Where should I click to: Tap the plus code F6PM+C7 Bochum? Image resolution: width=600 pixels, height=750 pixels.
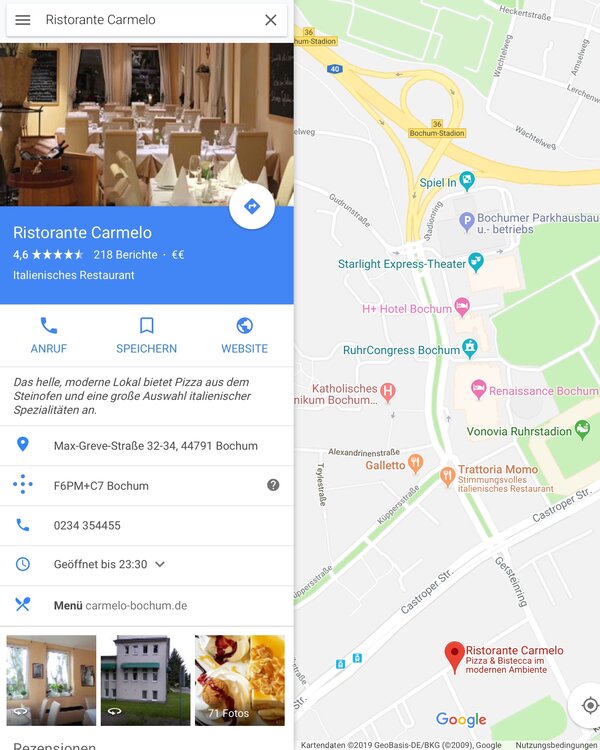(x=101, y=486)
